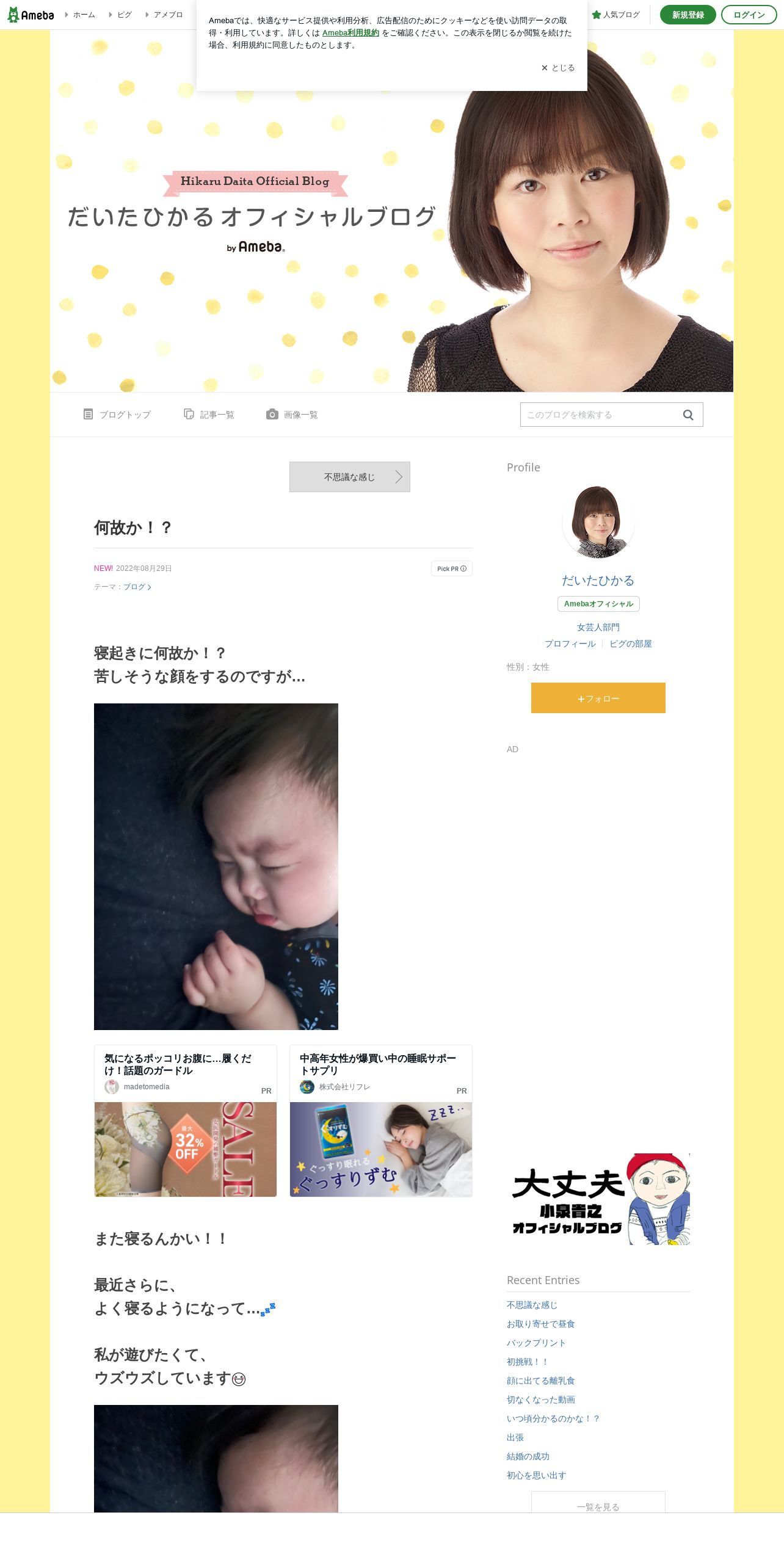
Task: Follow the blog with ＋フォロー
Action: 598,698
